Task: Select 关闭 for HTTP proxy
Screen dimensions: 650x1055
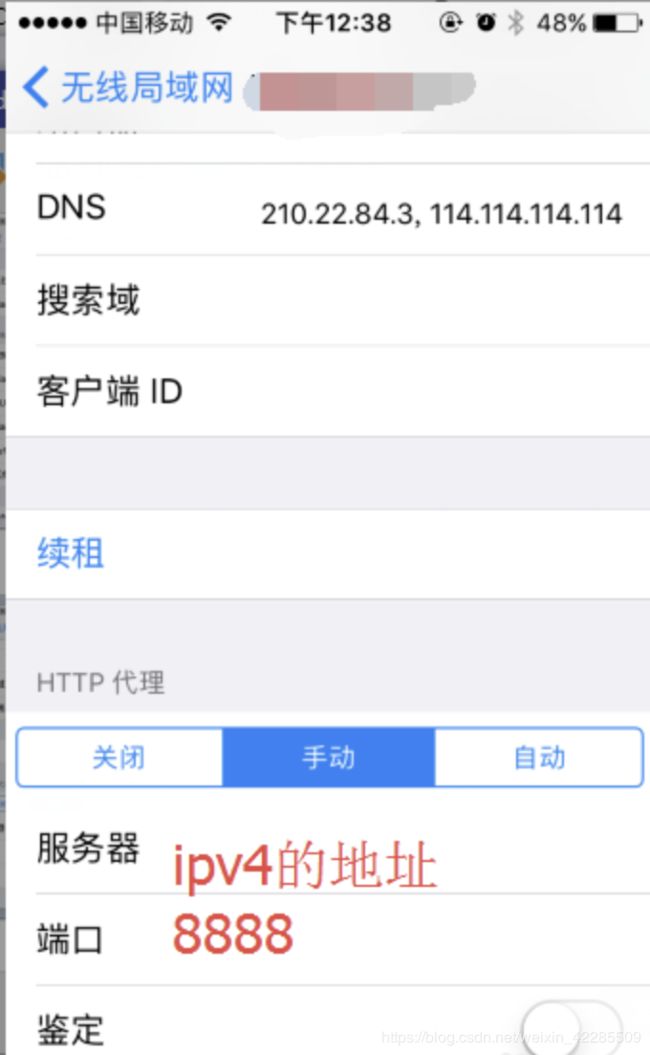Action: 119,757
